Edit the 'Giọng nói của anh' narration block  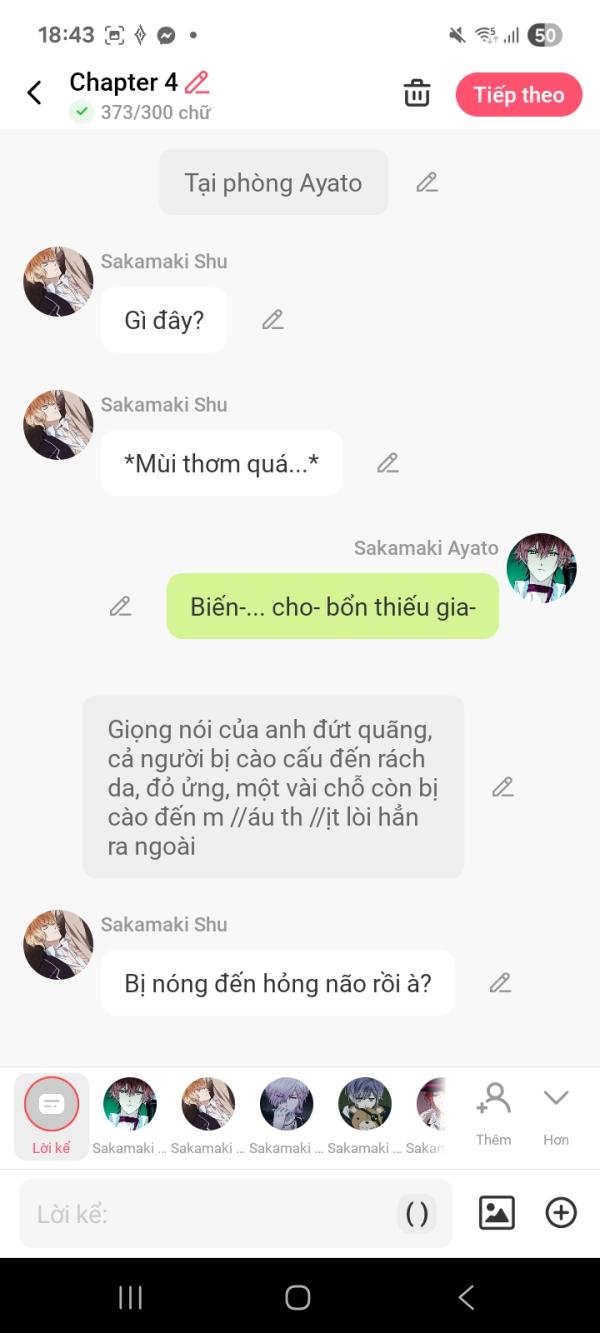503,787
